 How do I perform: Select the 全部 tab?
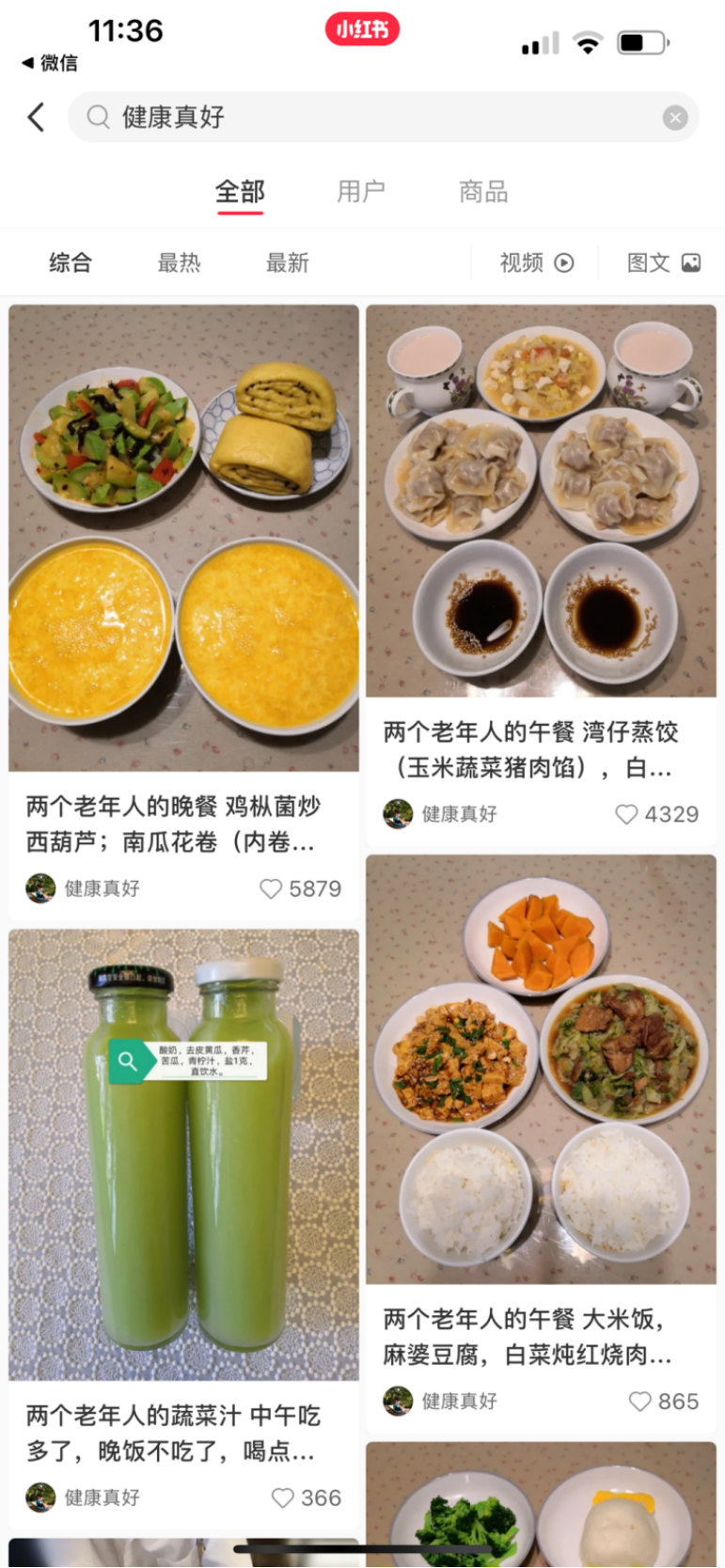click(240, 192)
